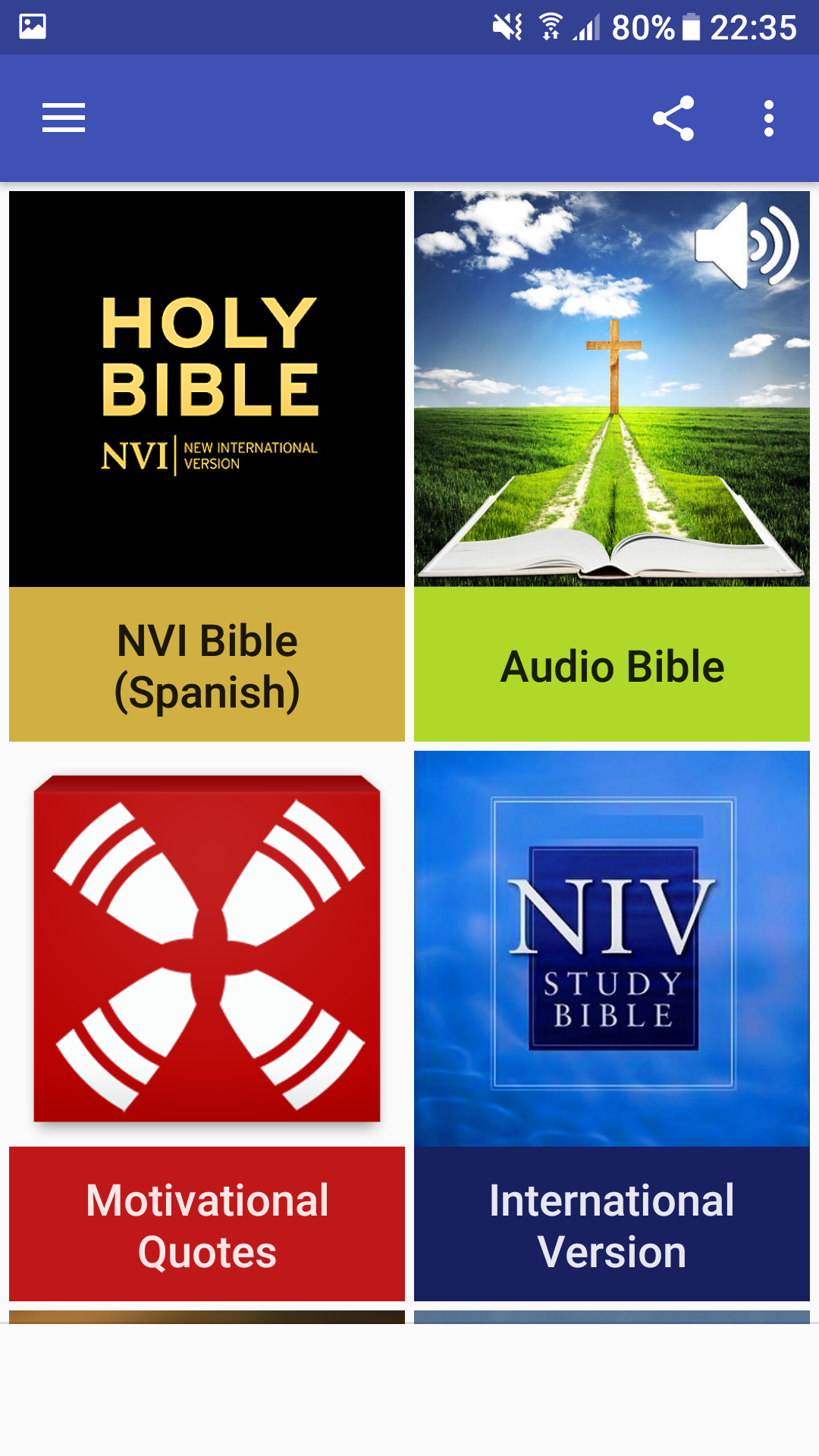
Task: Open the hamburger drawer menu
Action: (64, 118)
